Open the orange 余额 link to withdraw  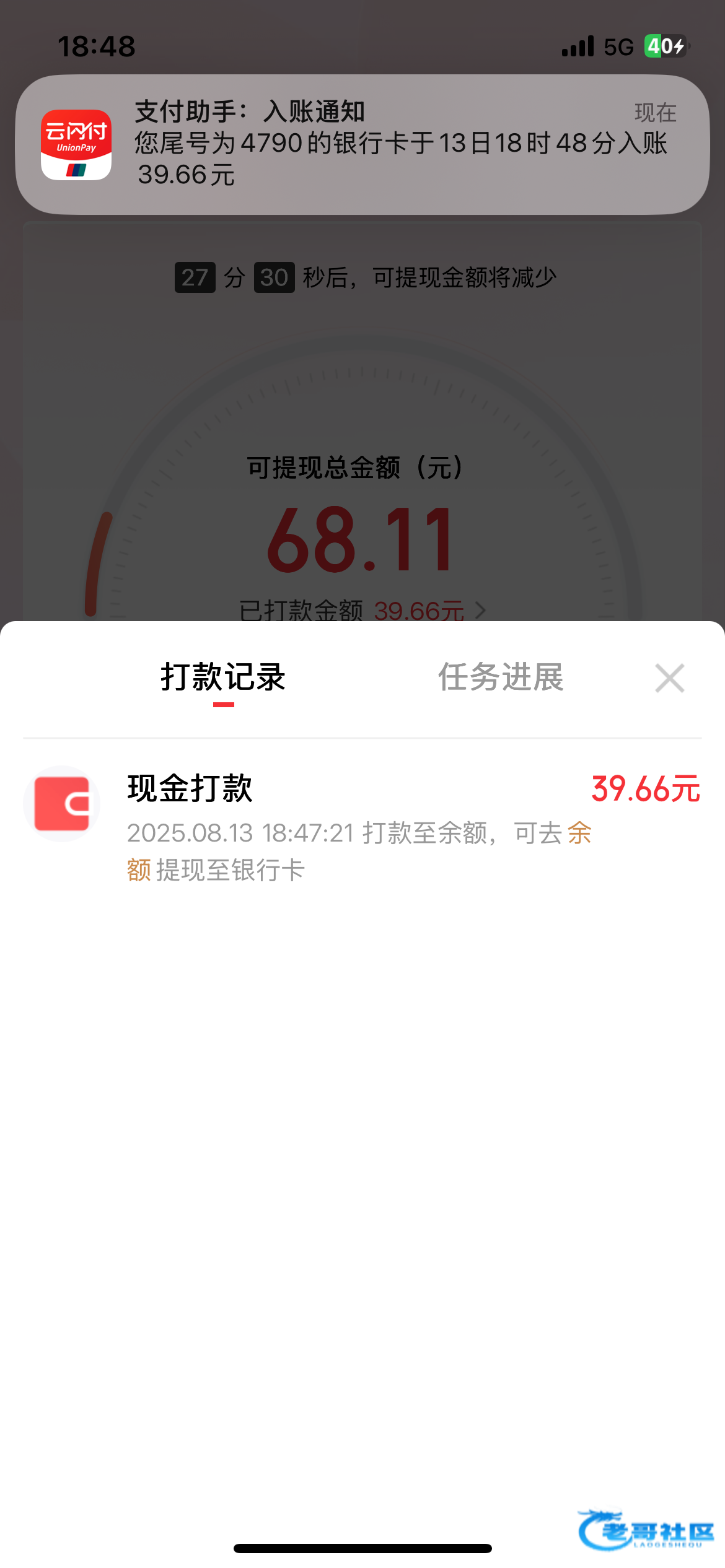579,833
